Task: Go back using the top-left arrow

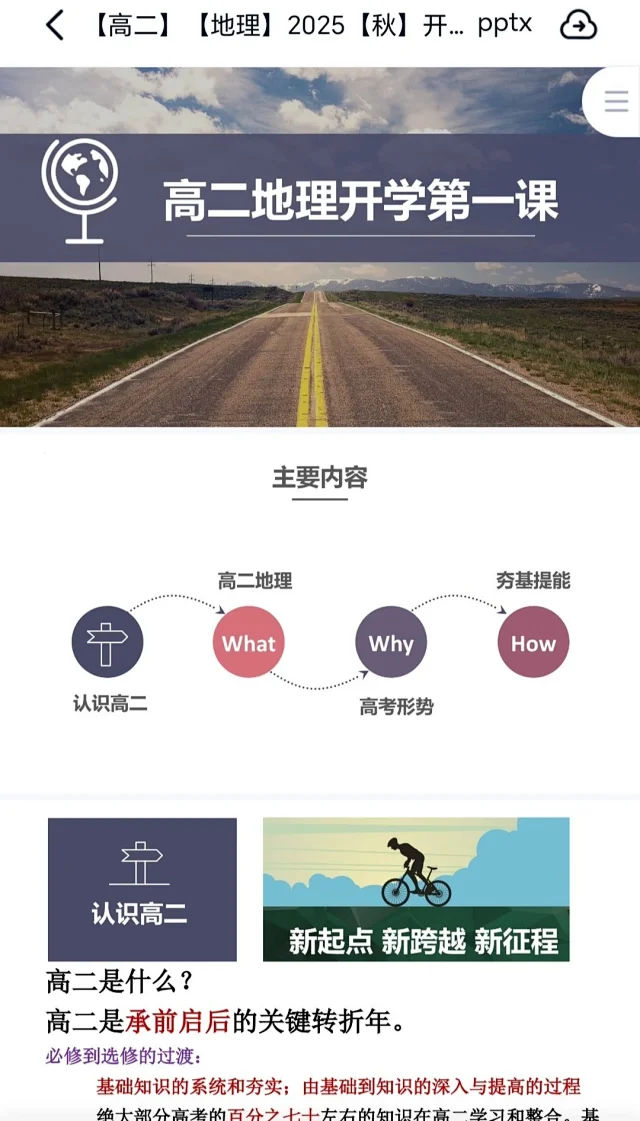Action: coord(54,26)
